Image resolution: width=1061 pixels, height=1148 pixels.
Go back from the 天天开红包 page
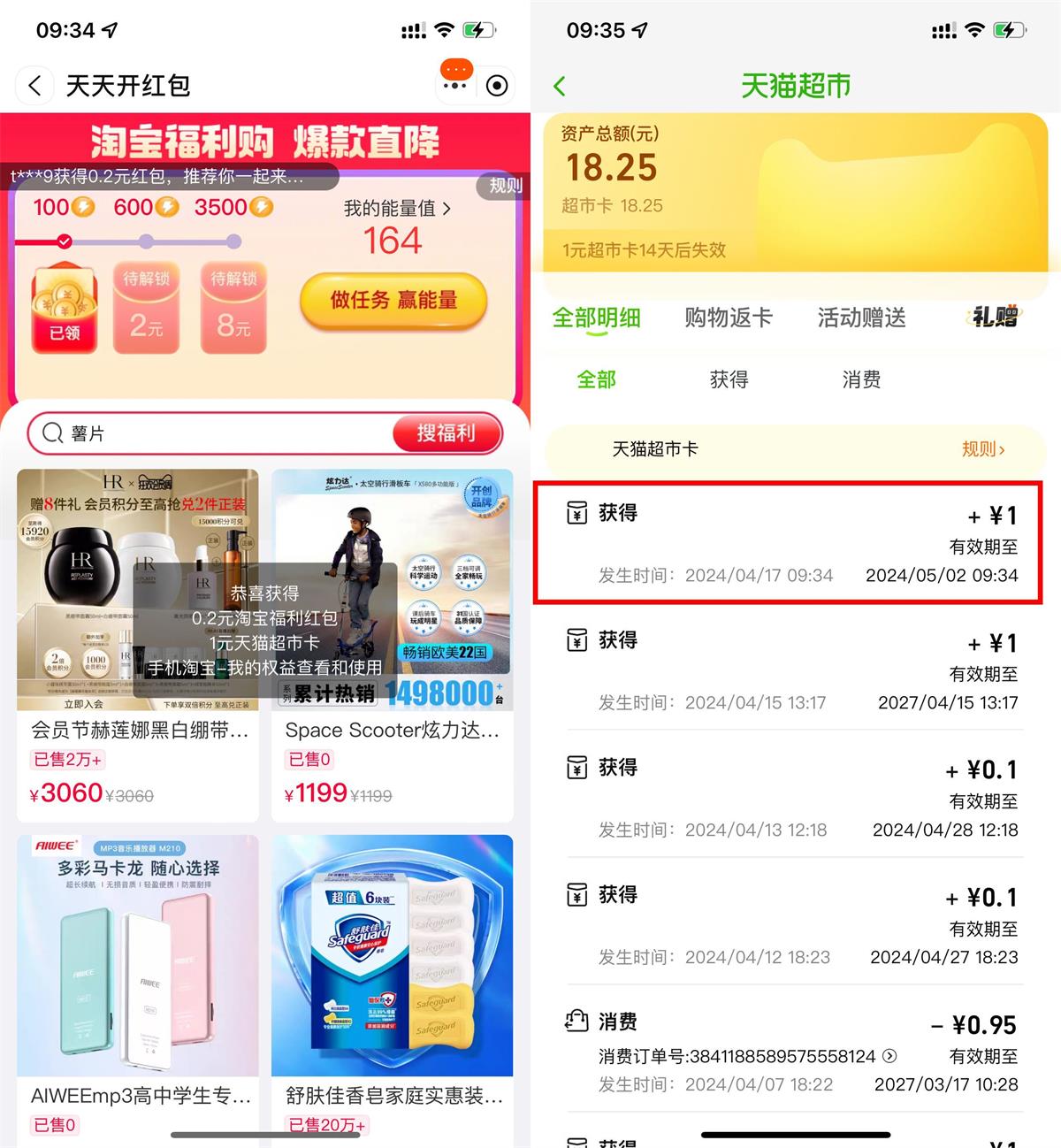pos(34,86)
